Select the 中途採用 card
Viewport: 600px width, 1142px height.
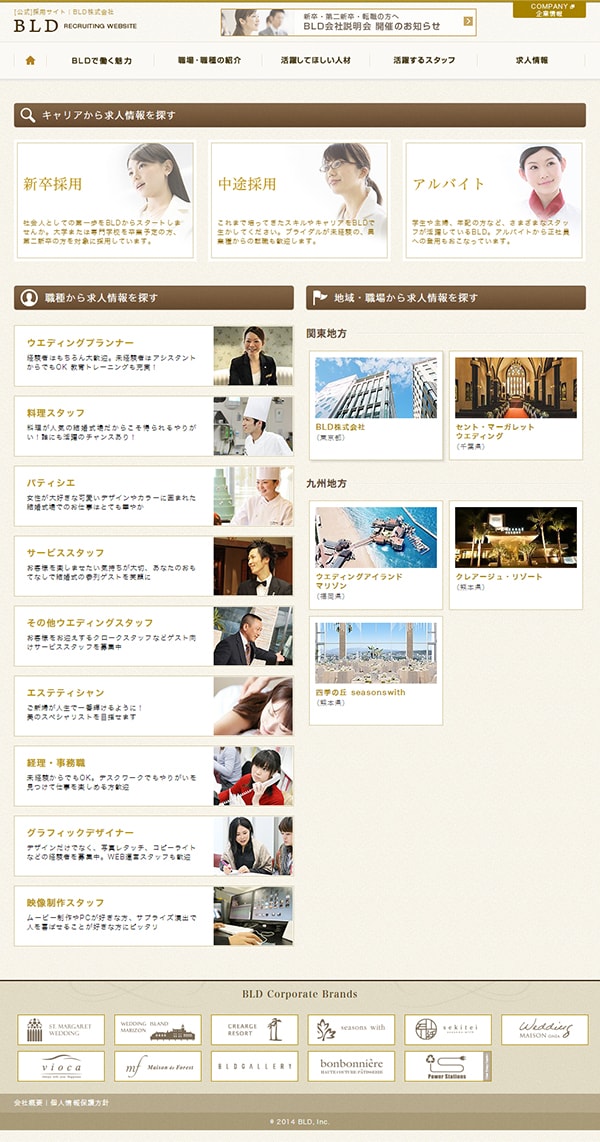(299, 200)
